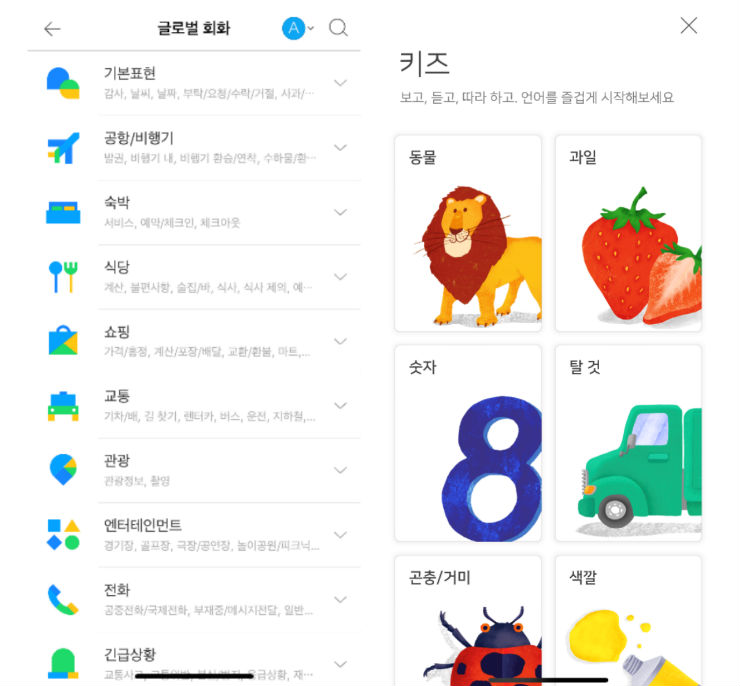Open the 과일 kids card
Viewport: 740px width, 686px height.
pyautogui.click(x=628, y=234)
